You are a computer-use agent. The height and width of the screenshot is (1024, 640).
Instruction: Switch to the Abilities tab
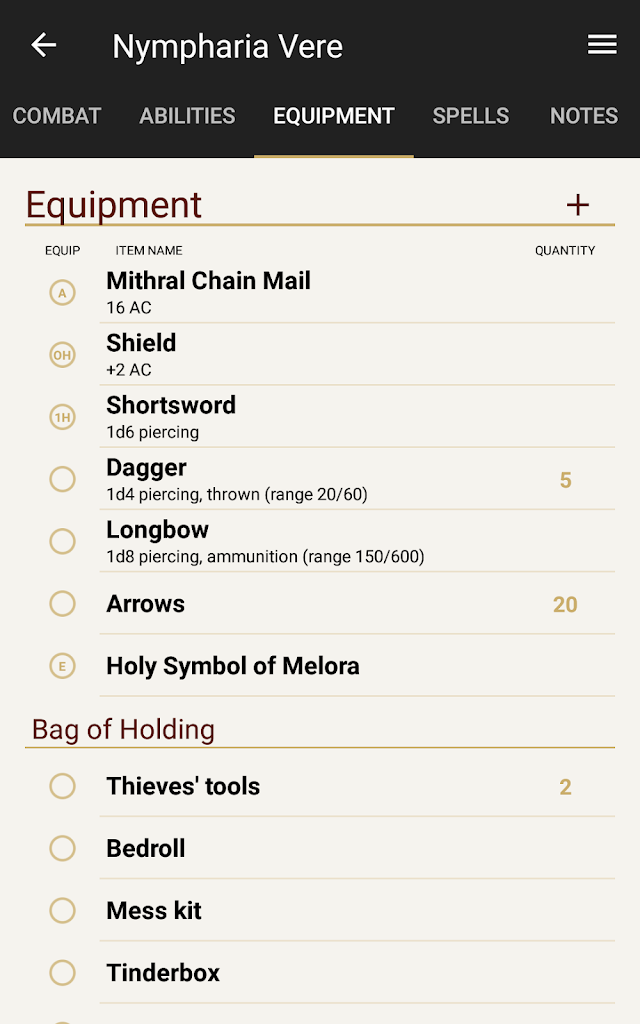pos(187,116)
